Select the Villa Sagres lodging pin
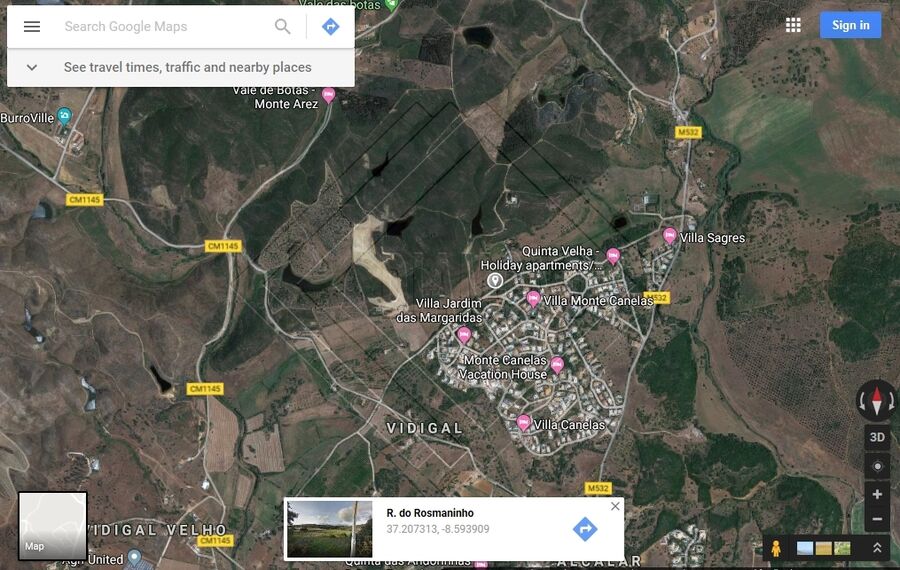 point(669,236)
